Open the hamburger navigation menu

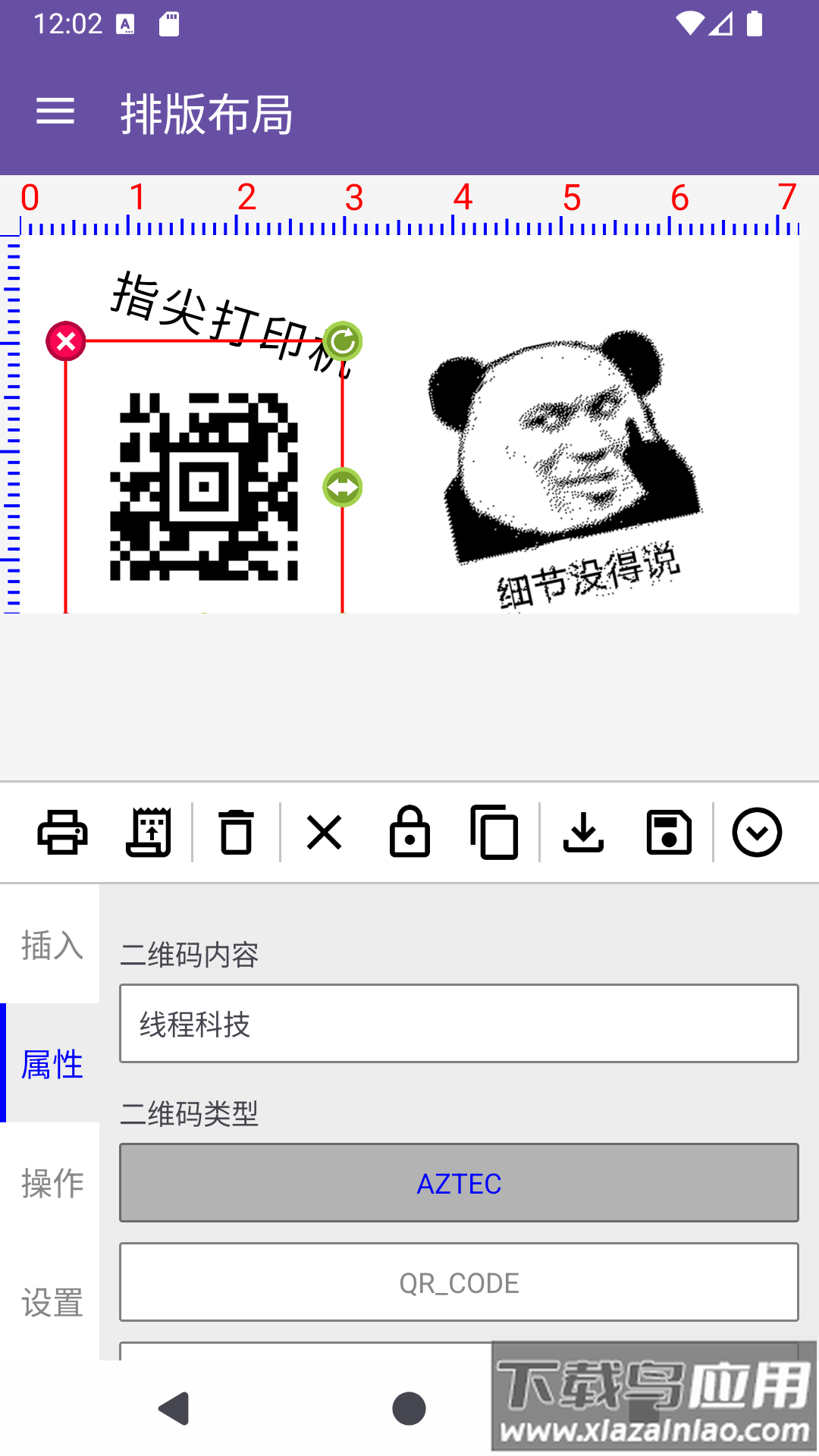point(55,112)
